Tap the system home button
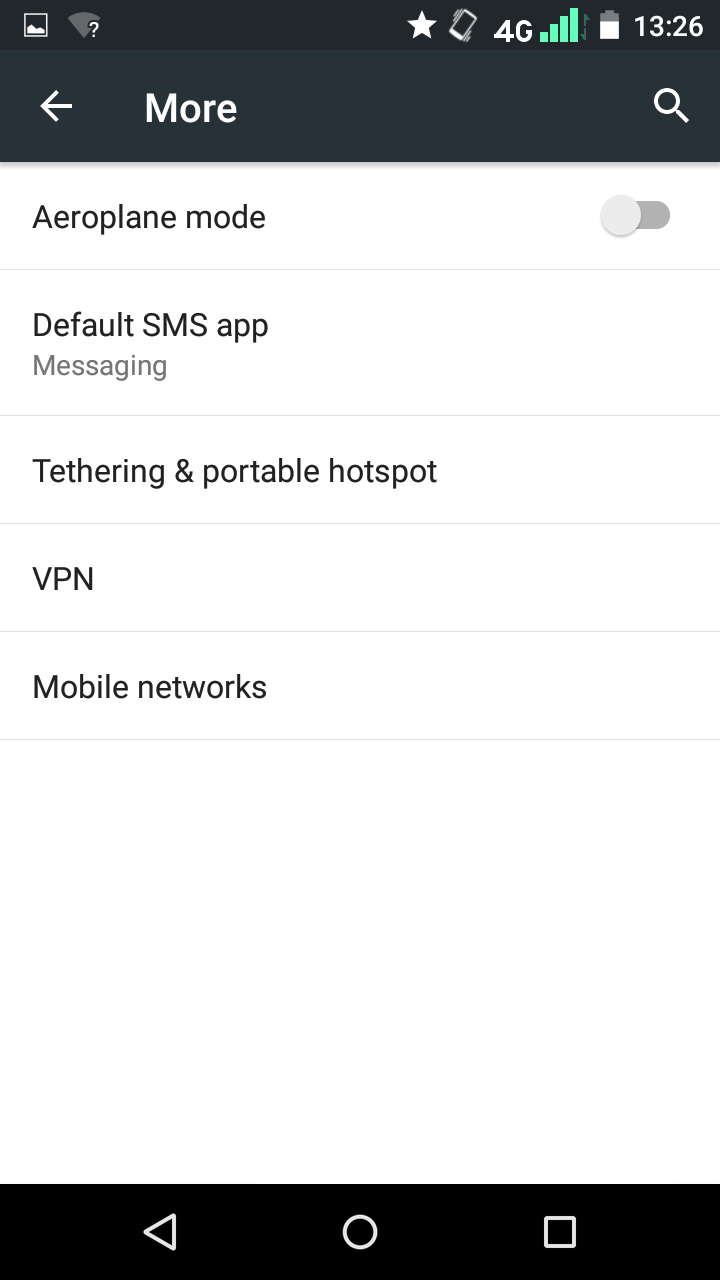Image resolution: width=720 pixels, height=1280 pixels. pos(360,1232)
